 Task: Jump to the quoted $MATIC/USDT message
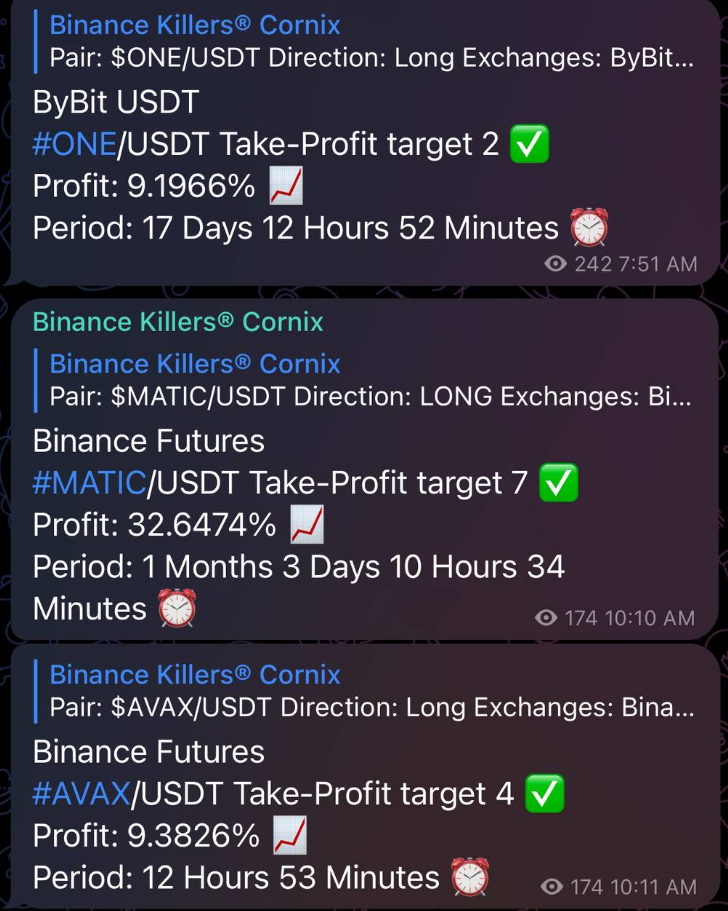click(370, 380)
